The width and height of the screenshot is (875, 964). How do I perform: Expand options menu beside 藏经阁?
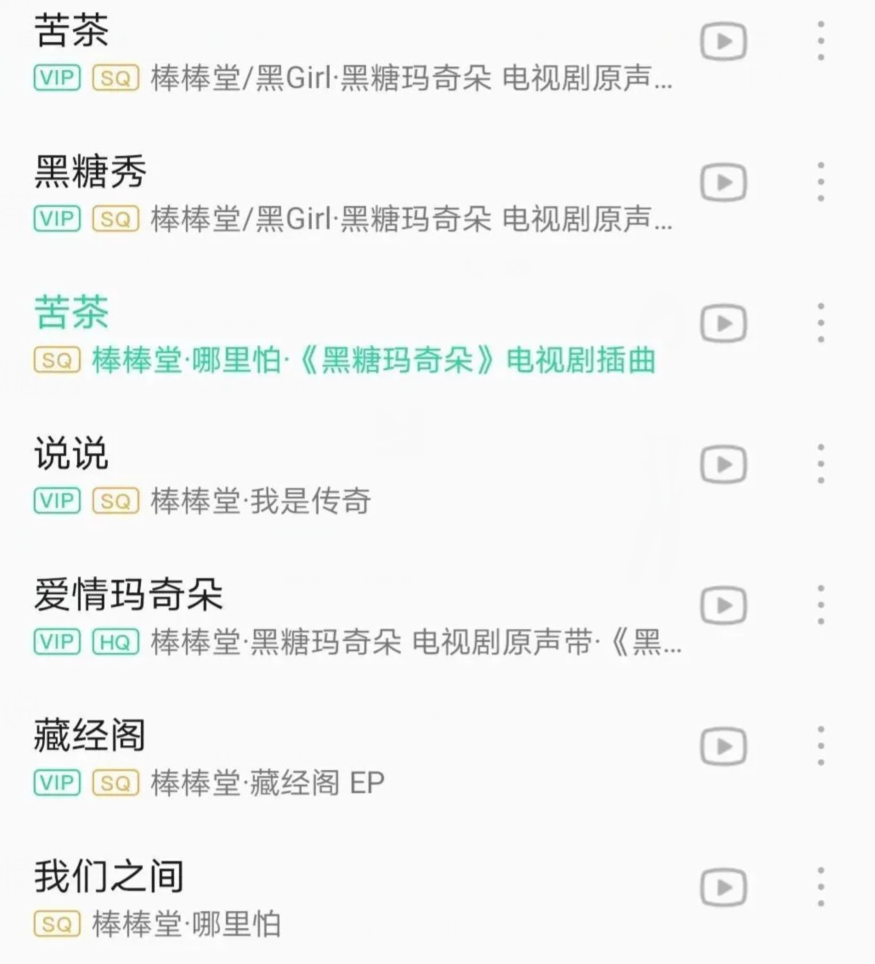click(x=821, y=746)
